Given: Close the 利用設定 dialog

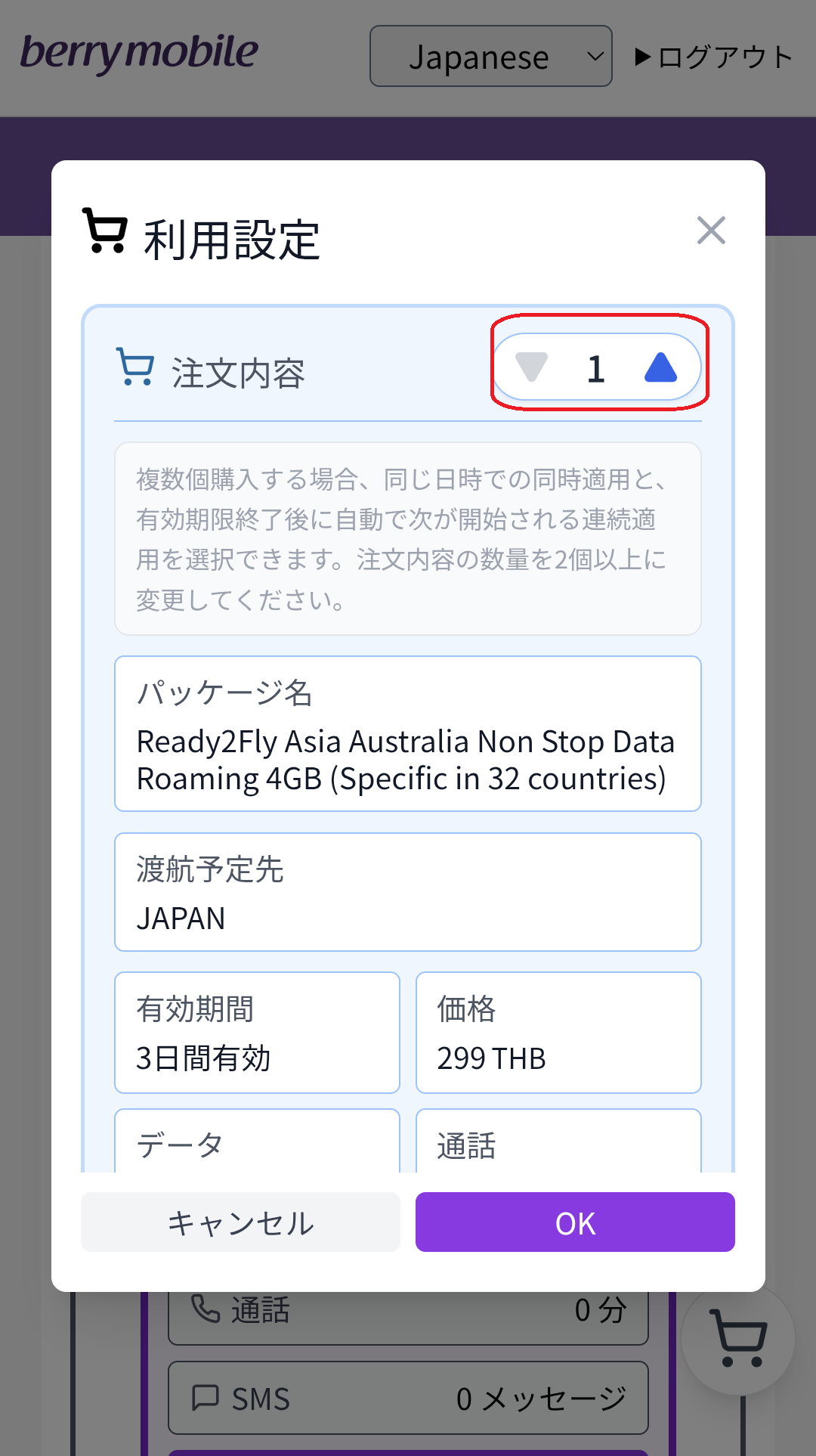Looking at the screenshot, I should point(711,231).
